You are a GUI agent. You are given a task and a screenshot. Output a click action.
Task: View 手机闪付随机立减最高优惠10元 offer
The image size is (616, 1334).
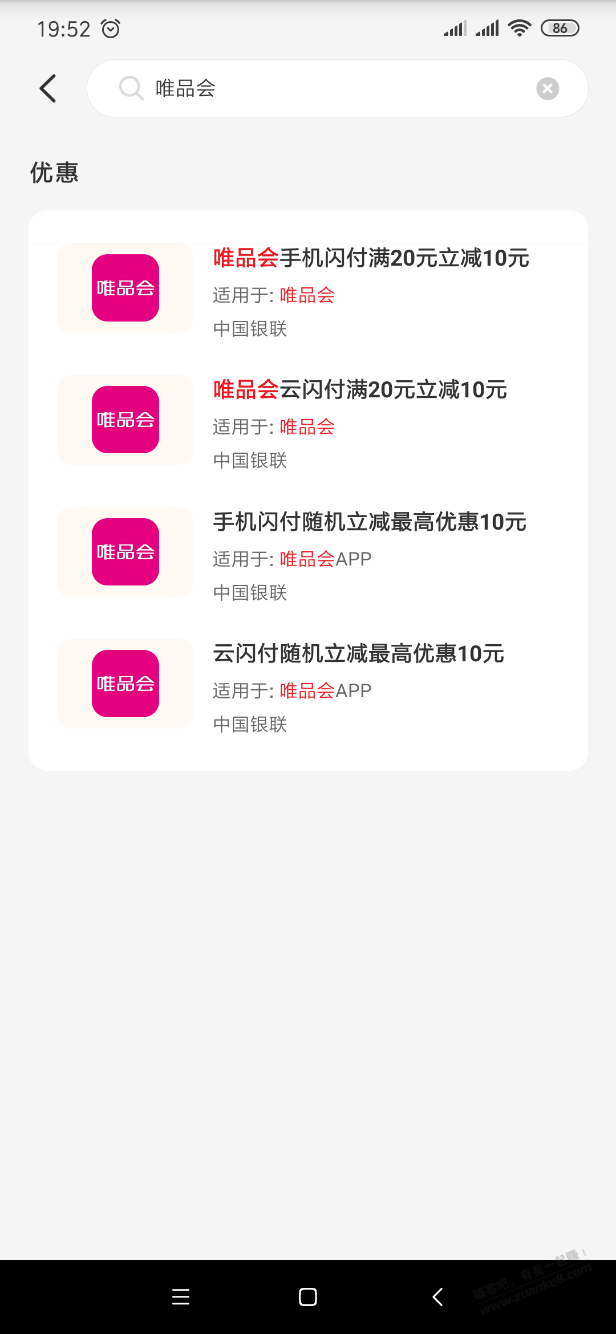[369, 522]
